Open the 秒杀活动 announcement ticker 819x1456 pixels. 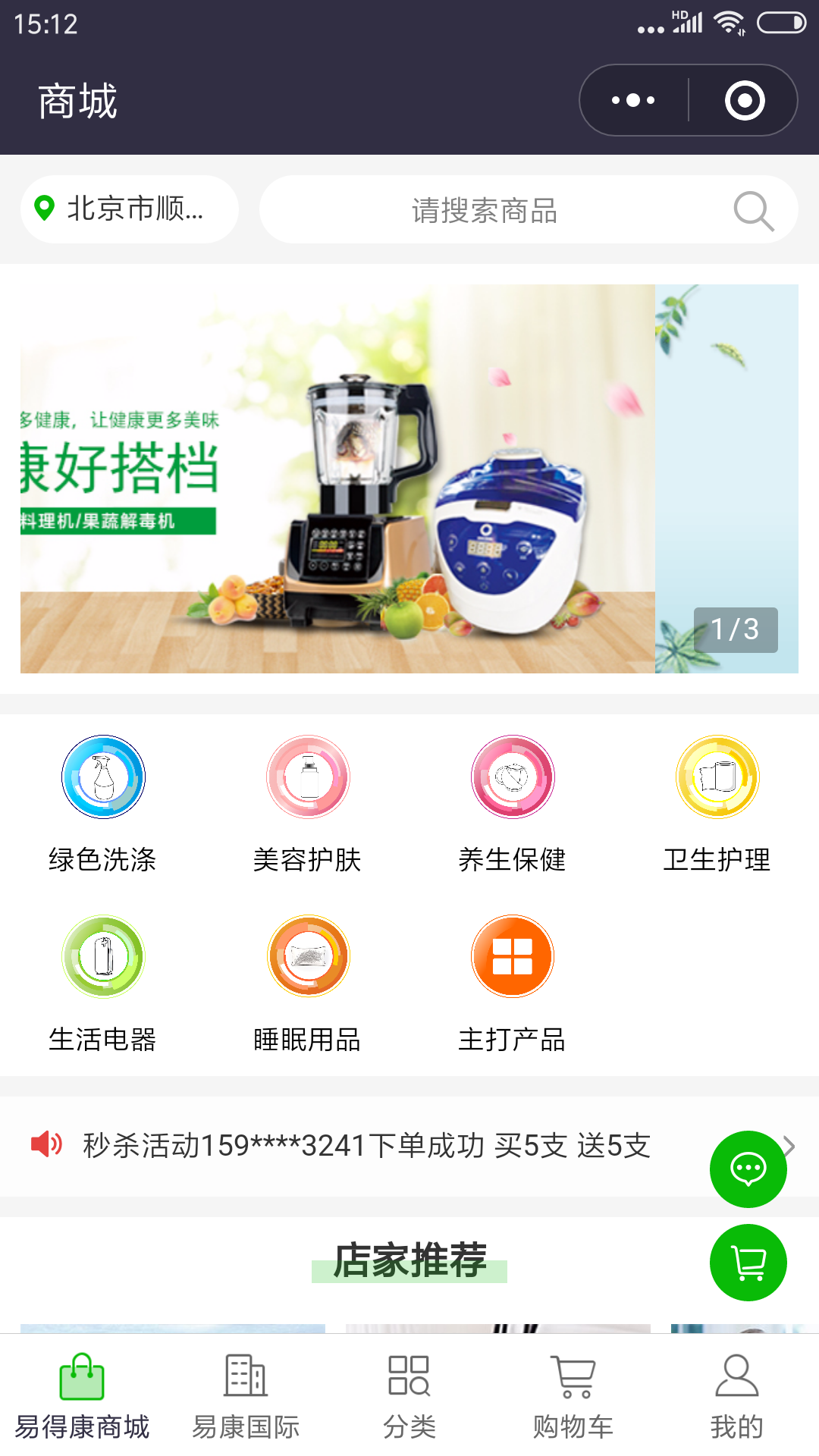point(367,1145)
